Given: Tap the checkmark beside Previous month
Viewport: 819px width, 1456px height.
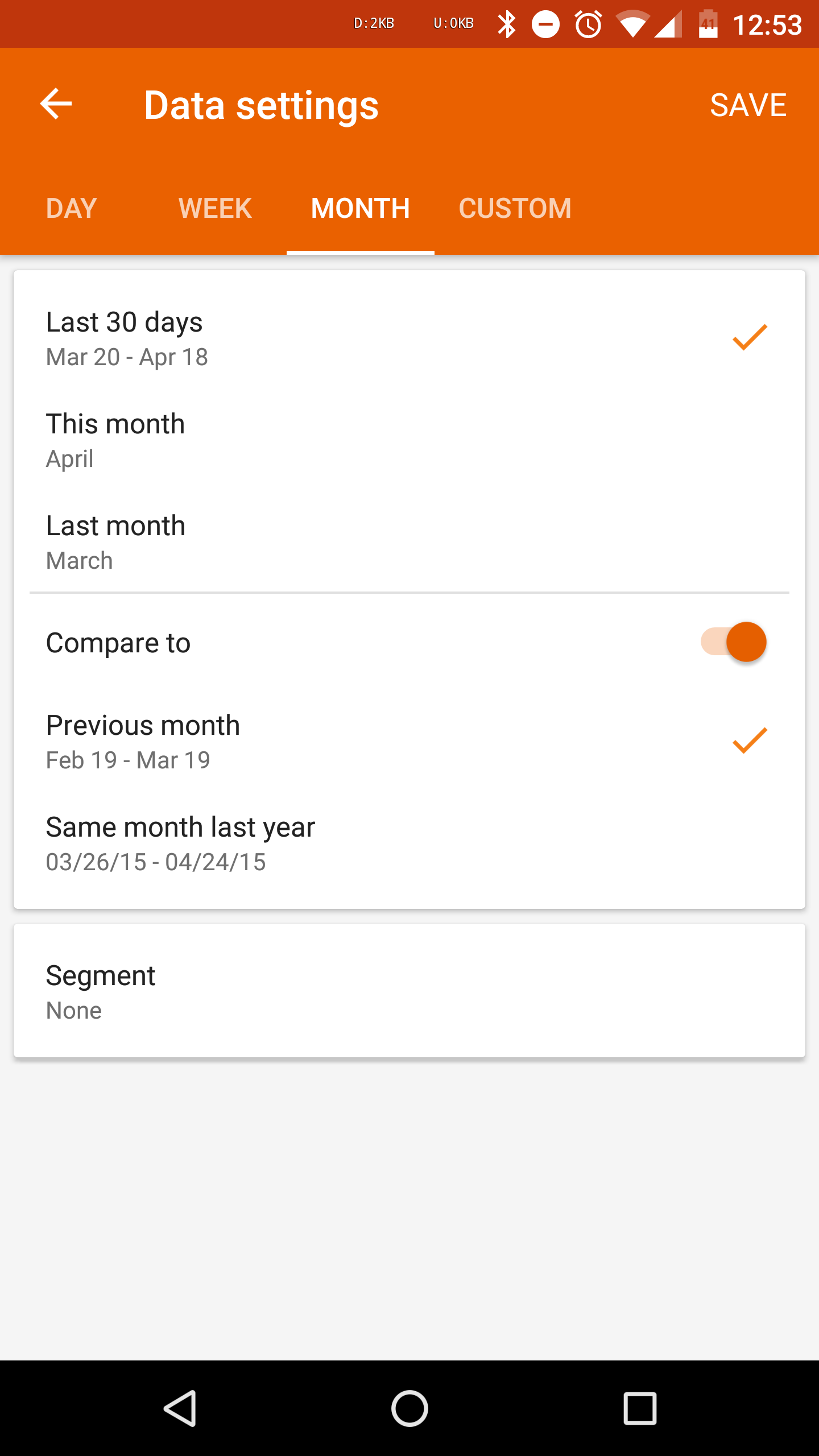Looking at the screenshot, I should (x=750, y=739).
